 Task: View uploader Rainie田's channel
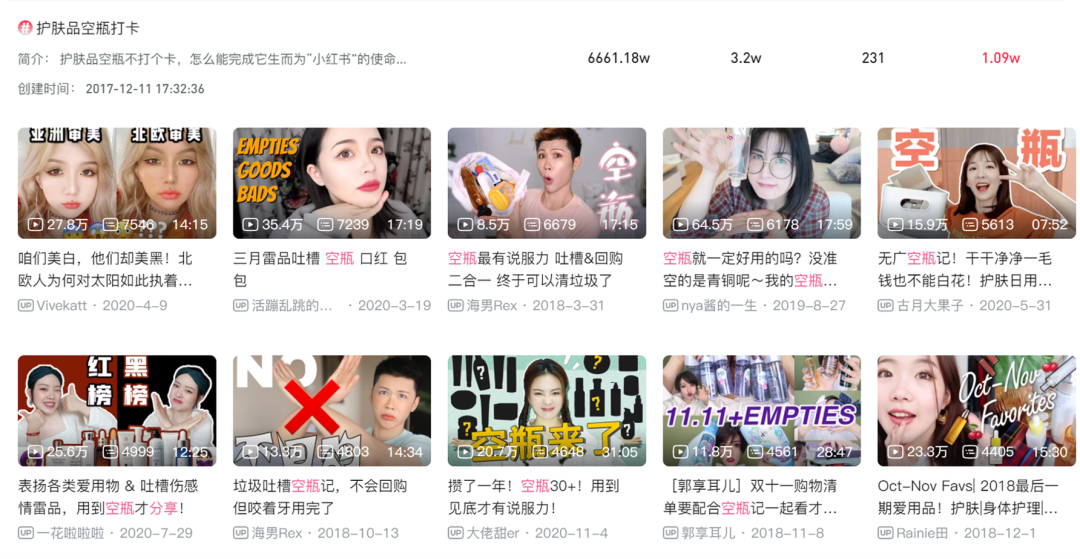[x=920, y=533]
